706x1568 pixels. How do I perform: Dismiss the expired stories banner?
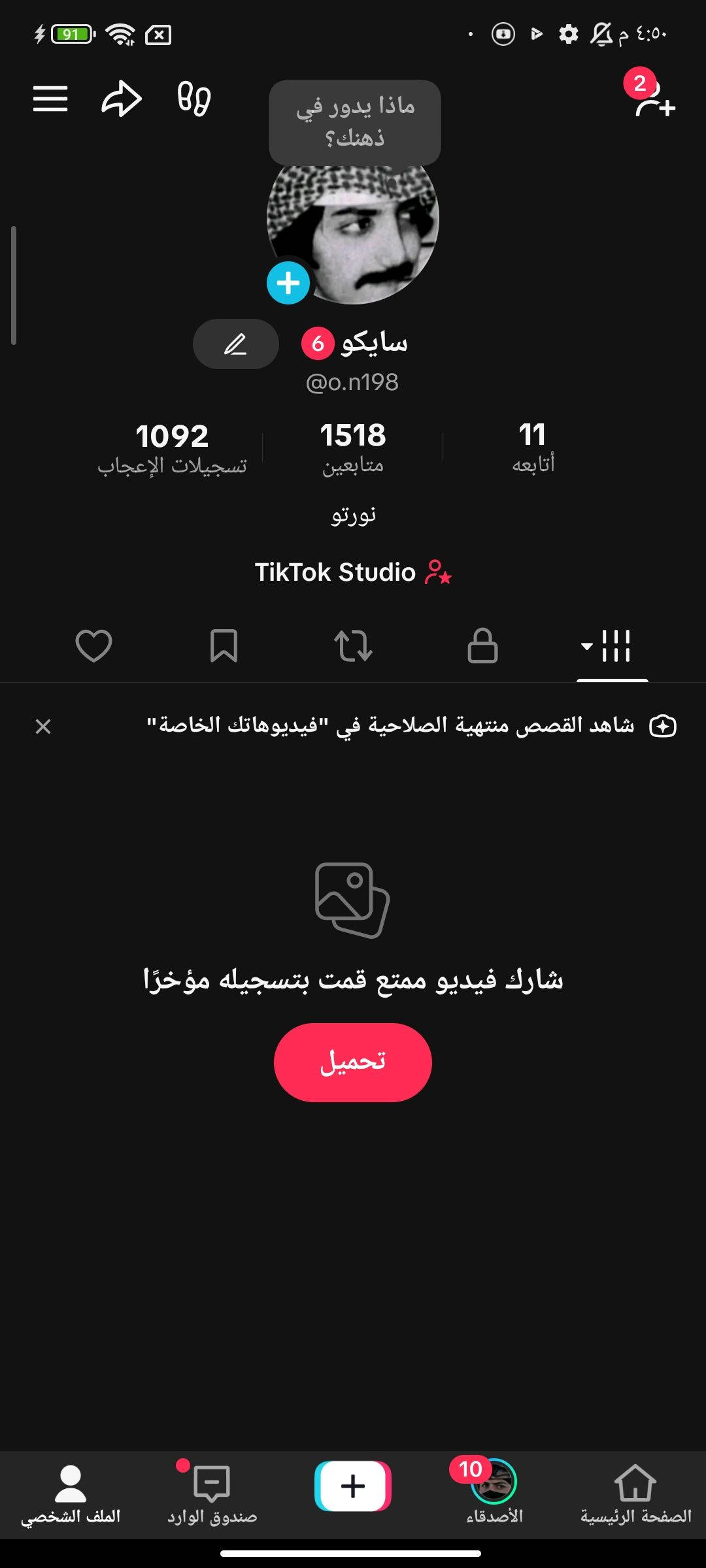click(43, 726)
